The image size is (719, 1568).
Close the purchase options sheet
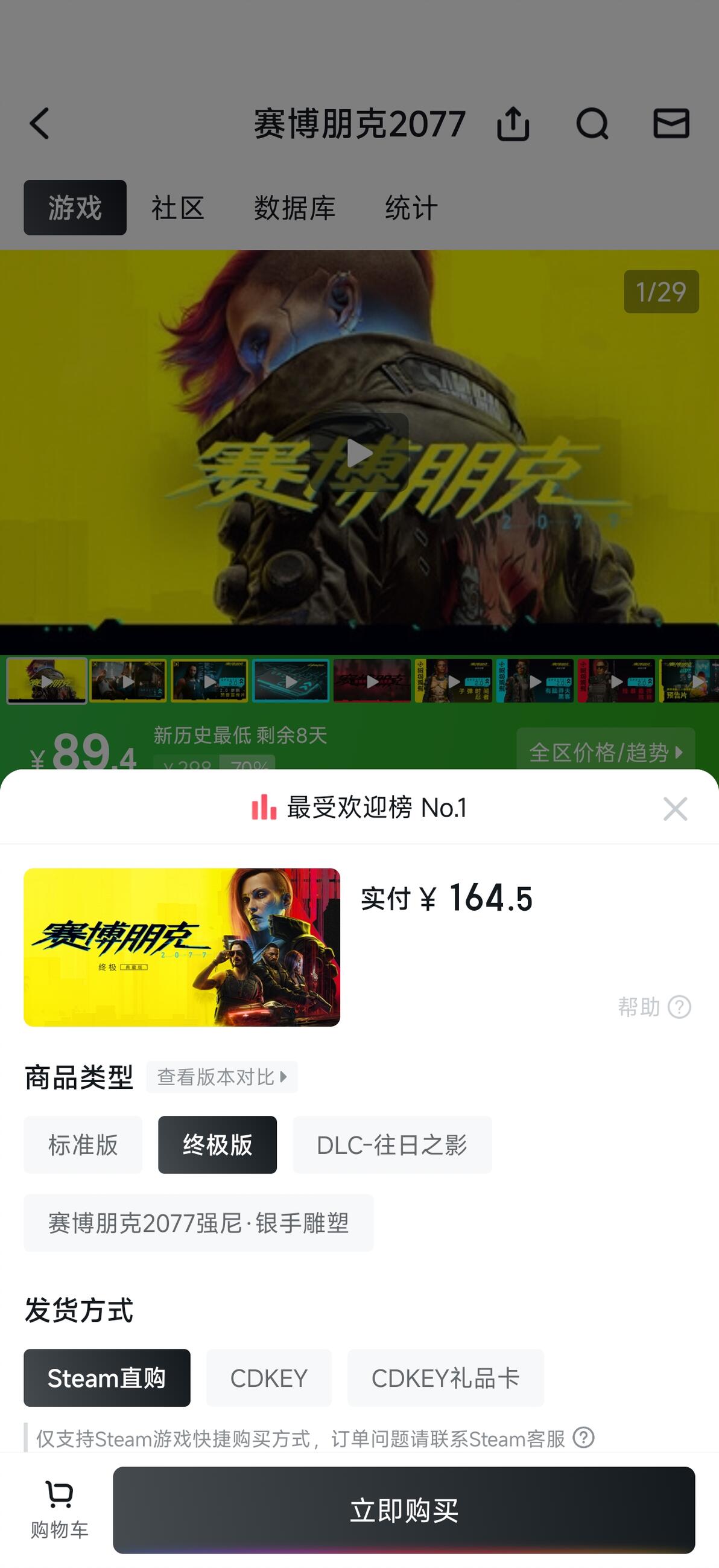[x=674, y=809]
